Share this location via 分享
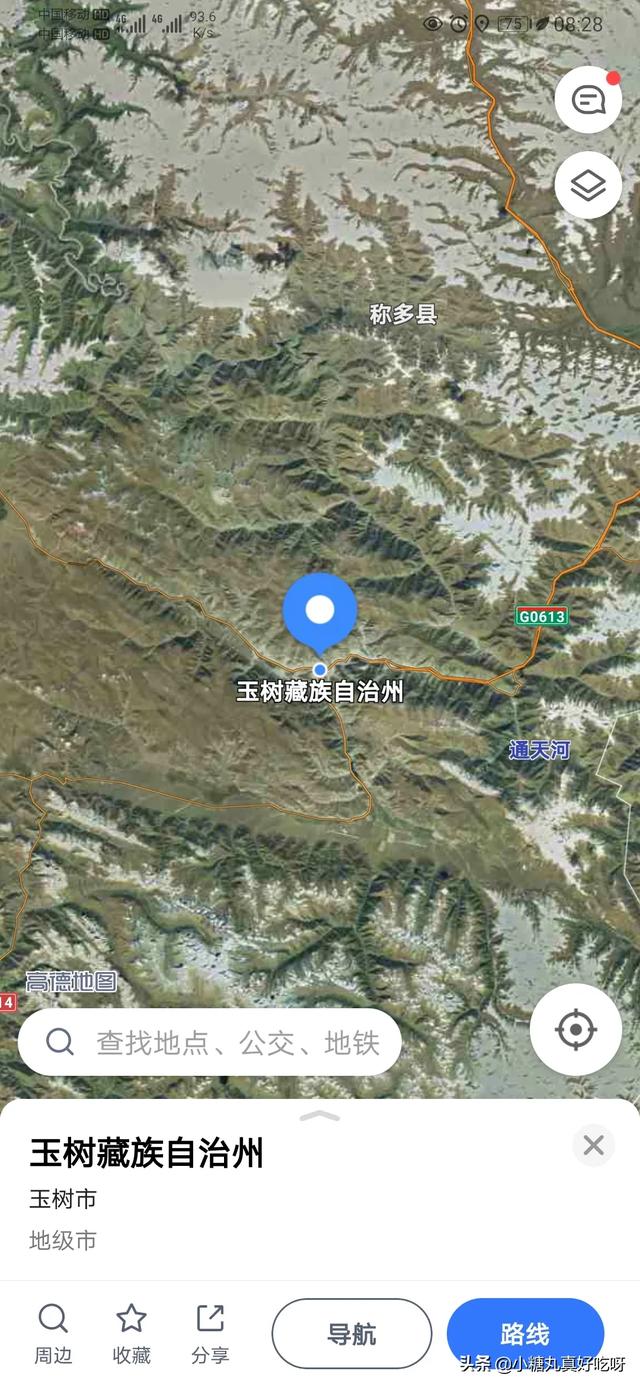 click(210, 1333)
